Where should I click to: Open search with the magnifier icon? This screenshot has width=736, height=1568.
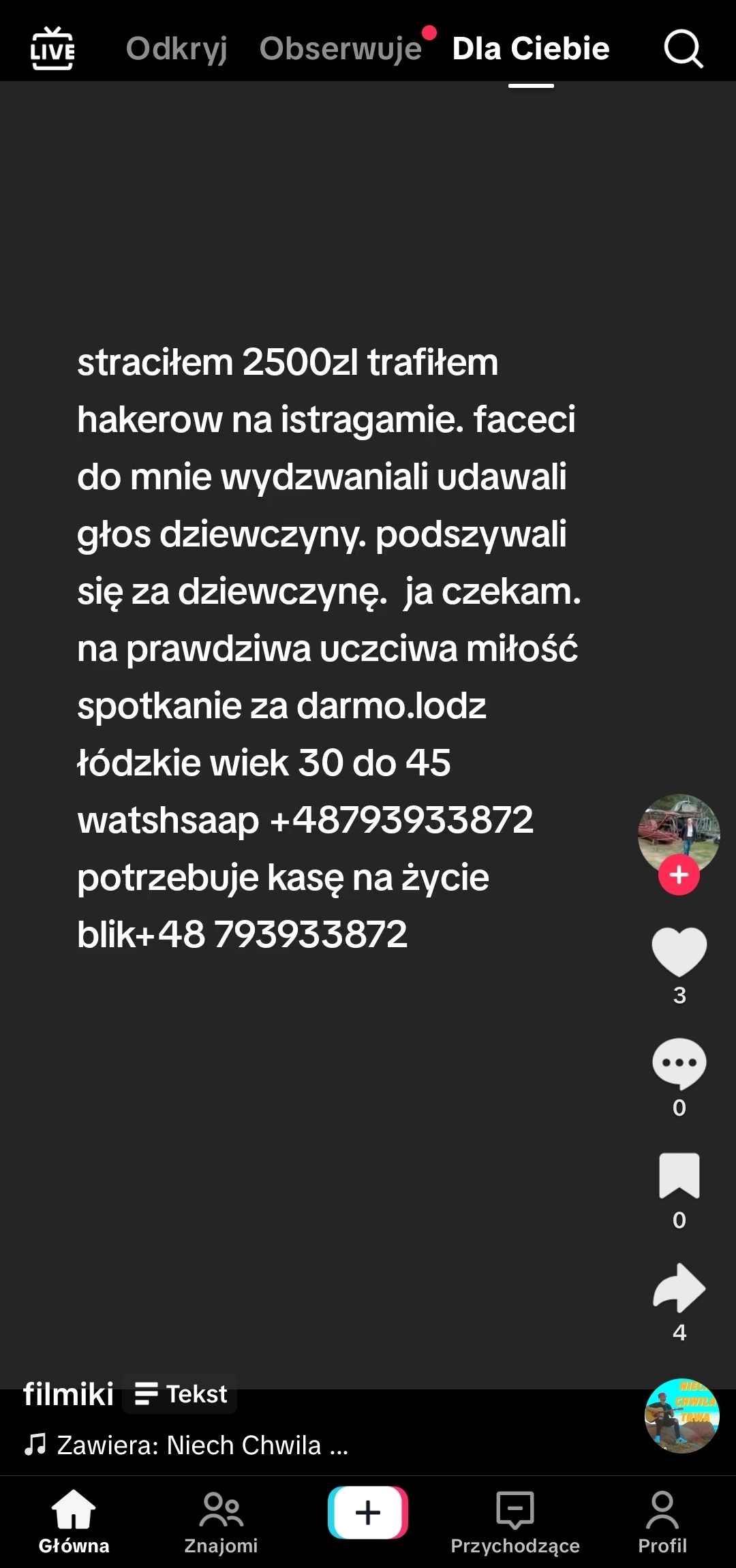point(683,48)
